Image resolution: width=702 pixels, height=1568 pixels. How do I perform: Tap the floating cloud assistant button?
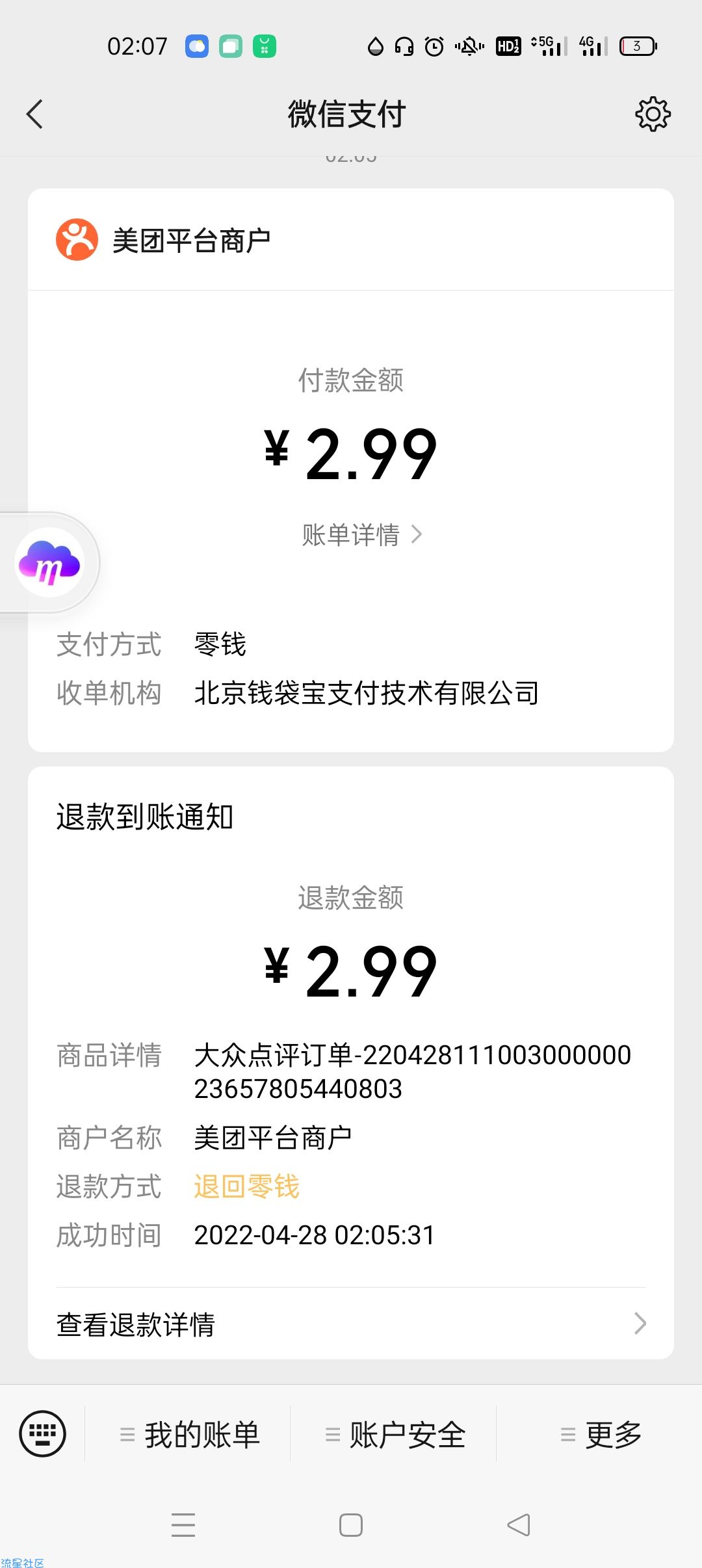pyautogui.click(x=49, y=562)
